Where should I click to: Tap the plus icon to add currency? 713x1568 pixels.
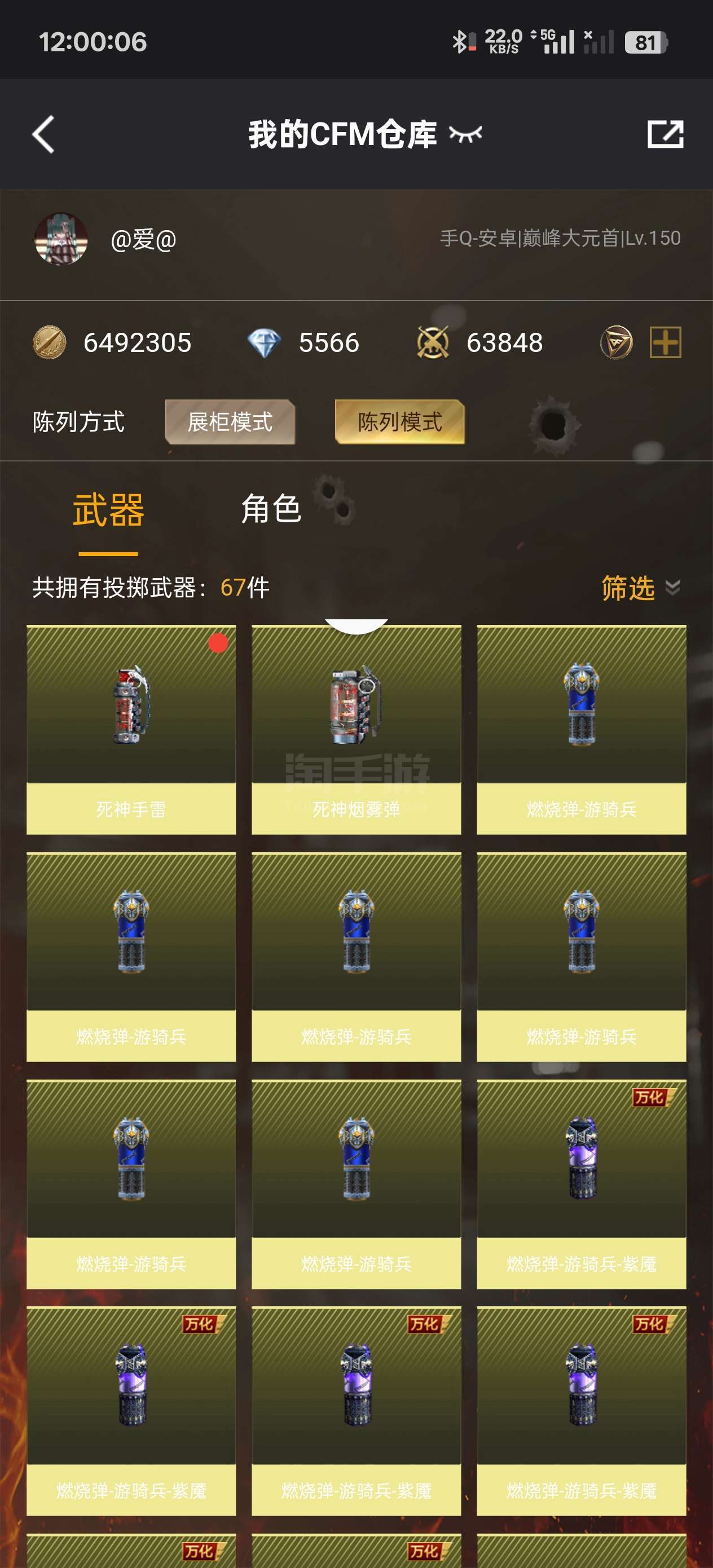[665, 342]
